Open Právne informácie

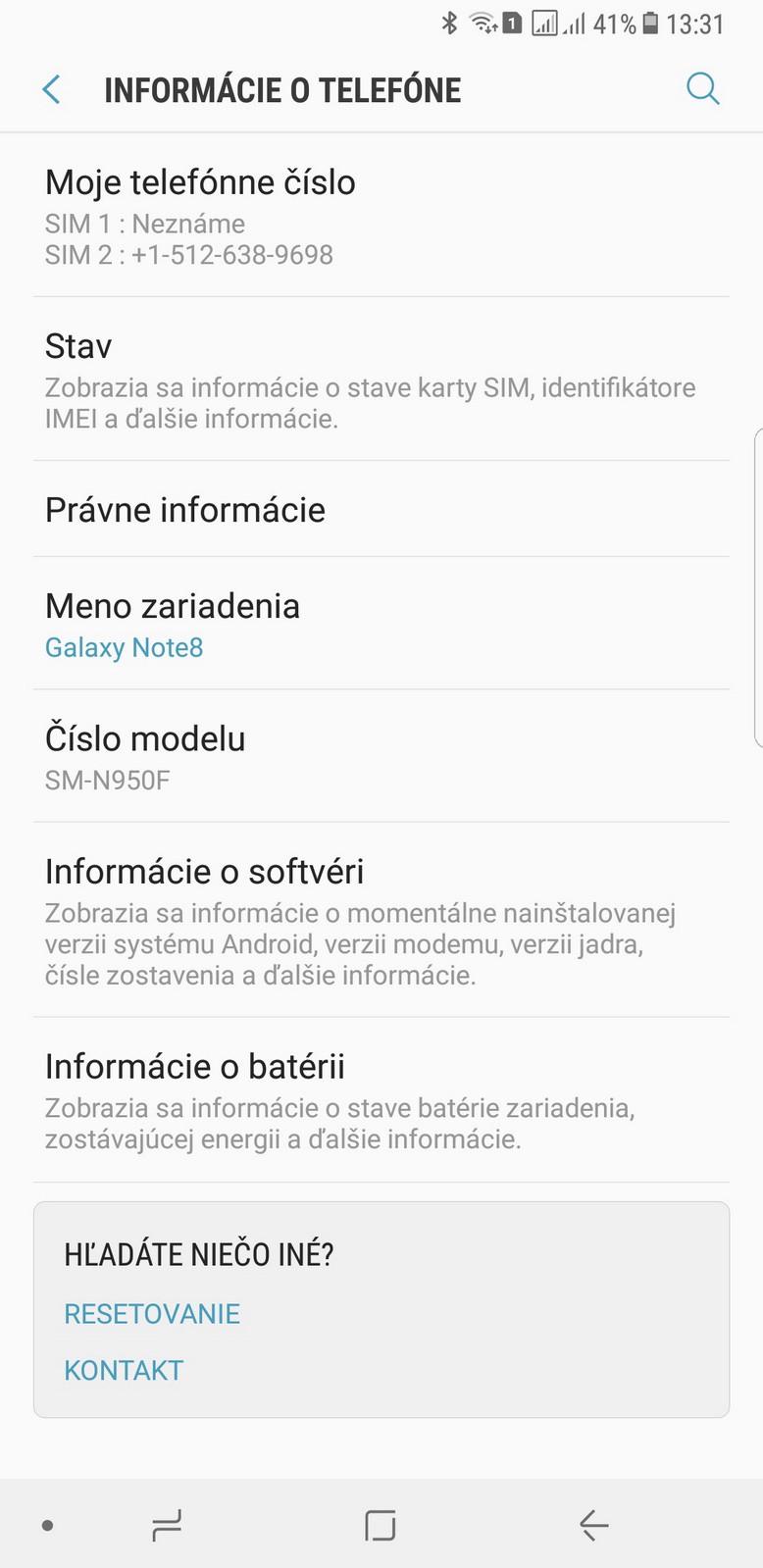381,510
